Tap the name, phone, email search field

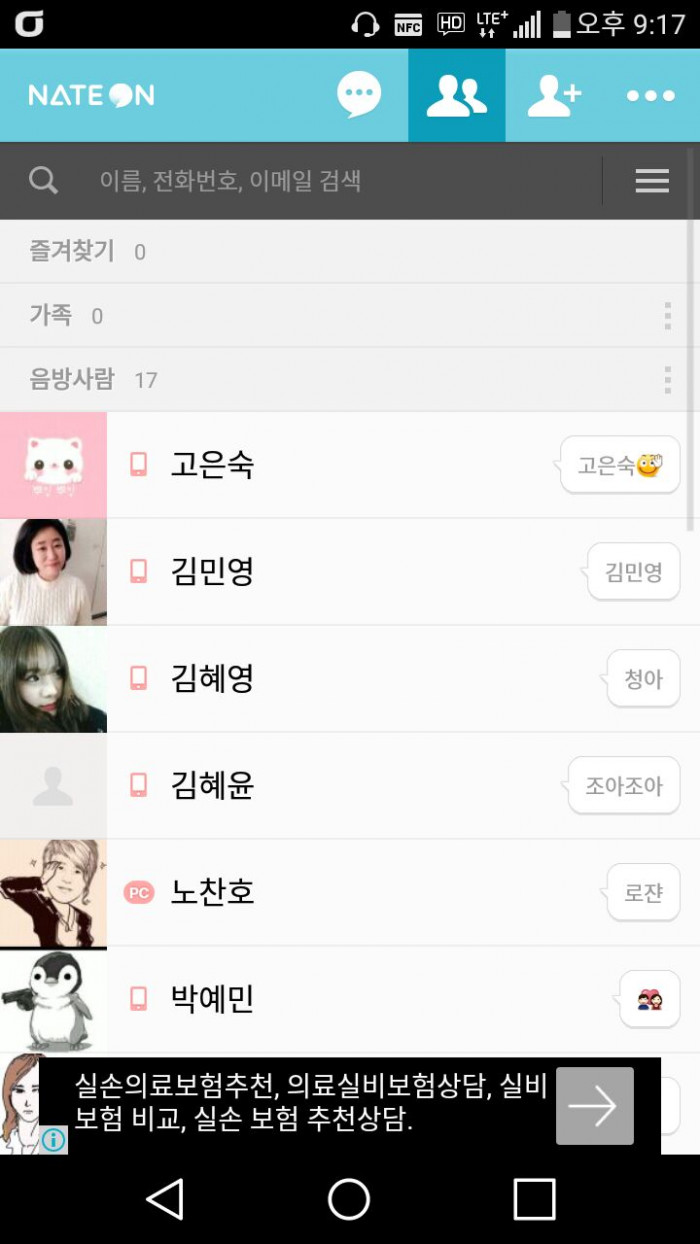point(300,181)
